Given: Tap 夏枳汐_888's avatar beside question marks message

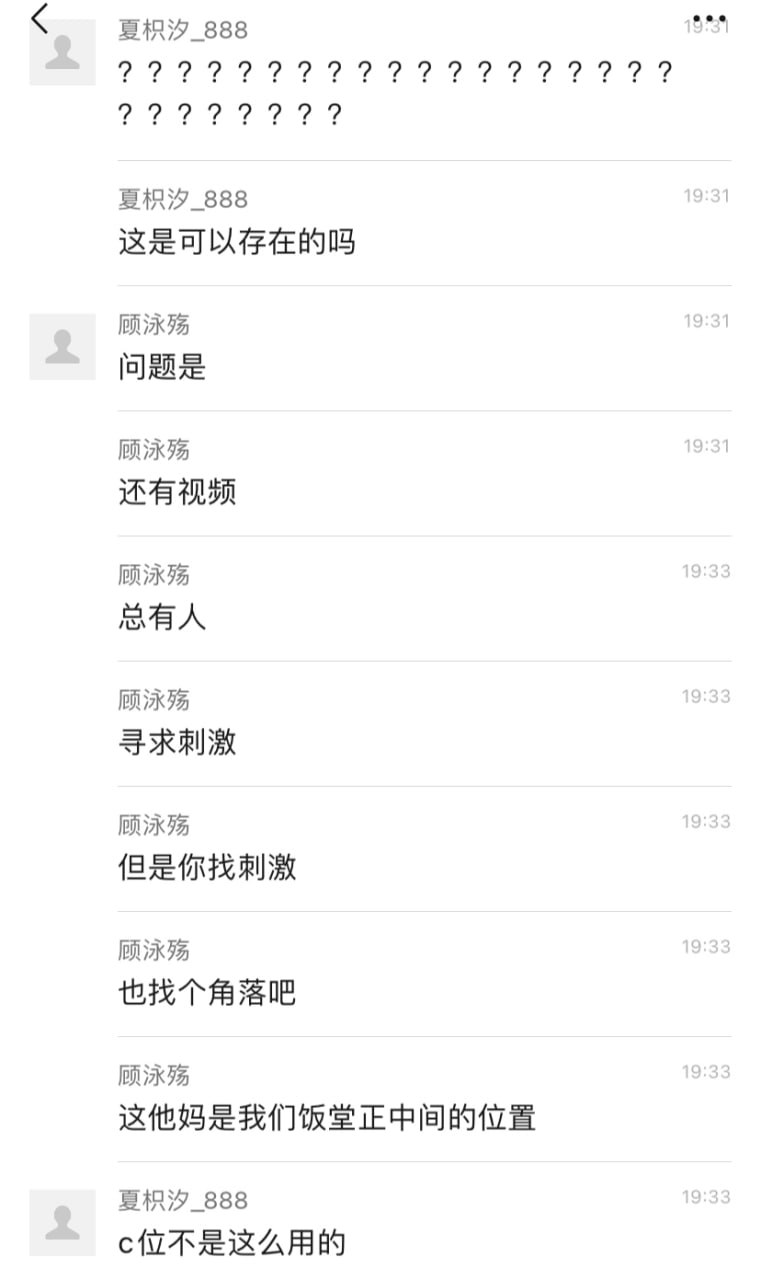Looking at the screenshot, I should (62, 53).
